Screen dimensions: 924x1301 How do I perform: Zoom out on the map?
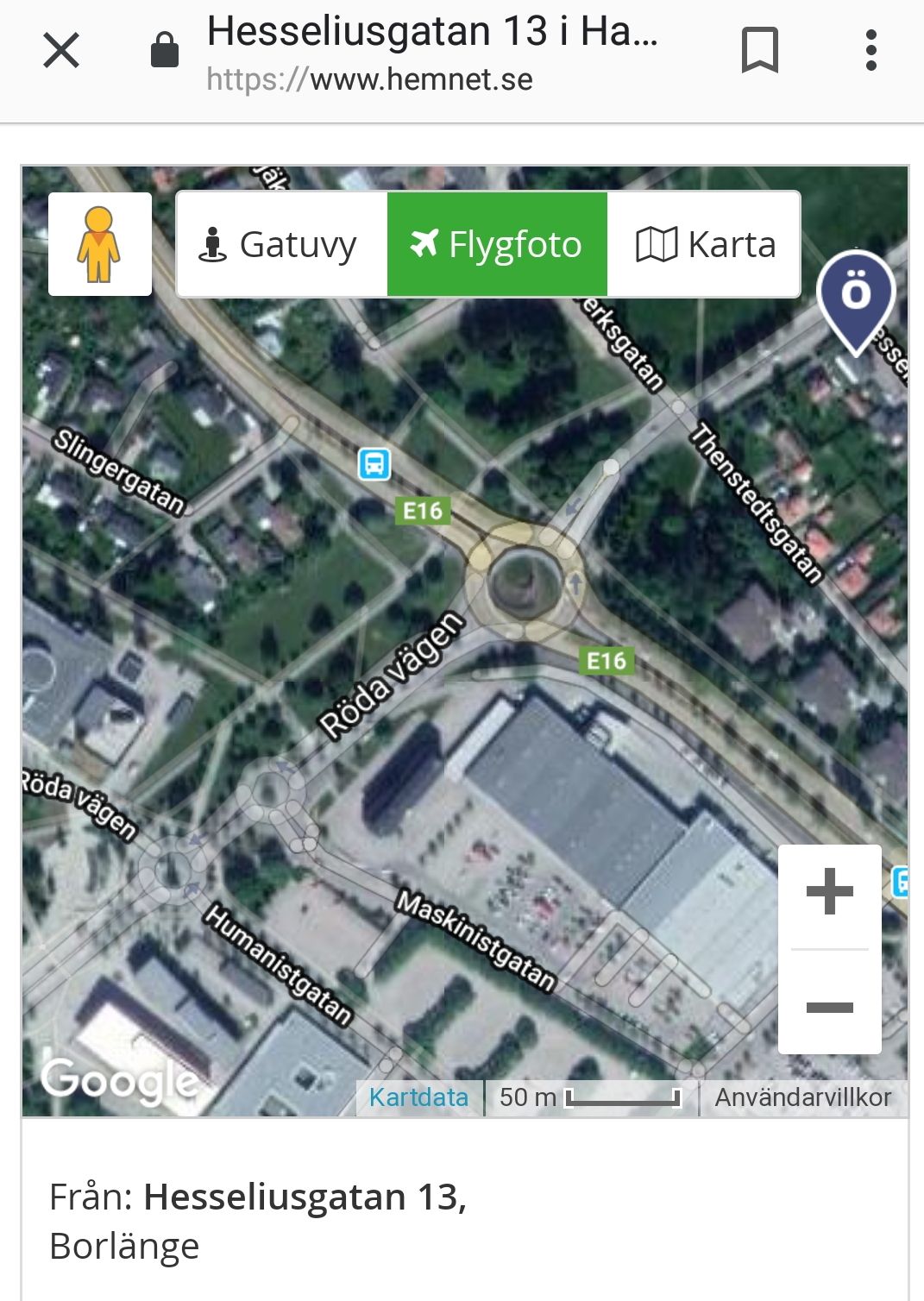(829, 1006)
